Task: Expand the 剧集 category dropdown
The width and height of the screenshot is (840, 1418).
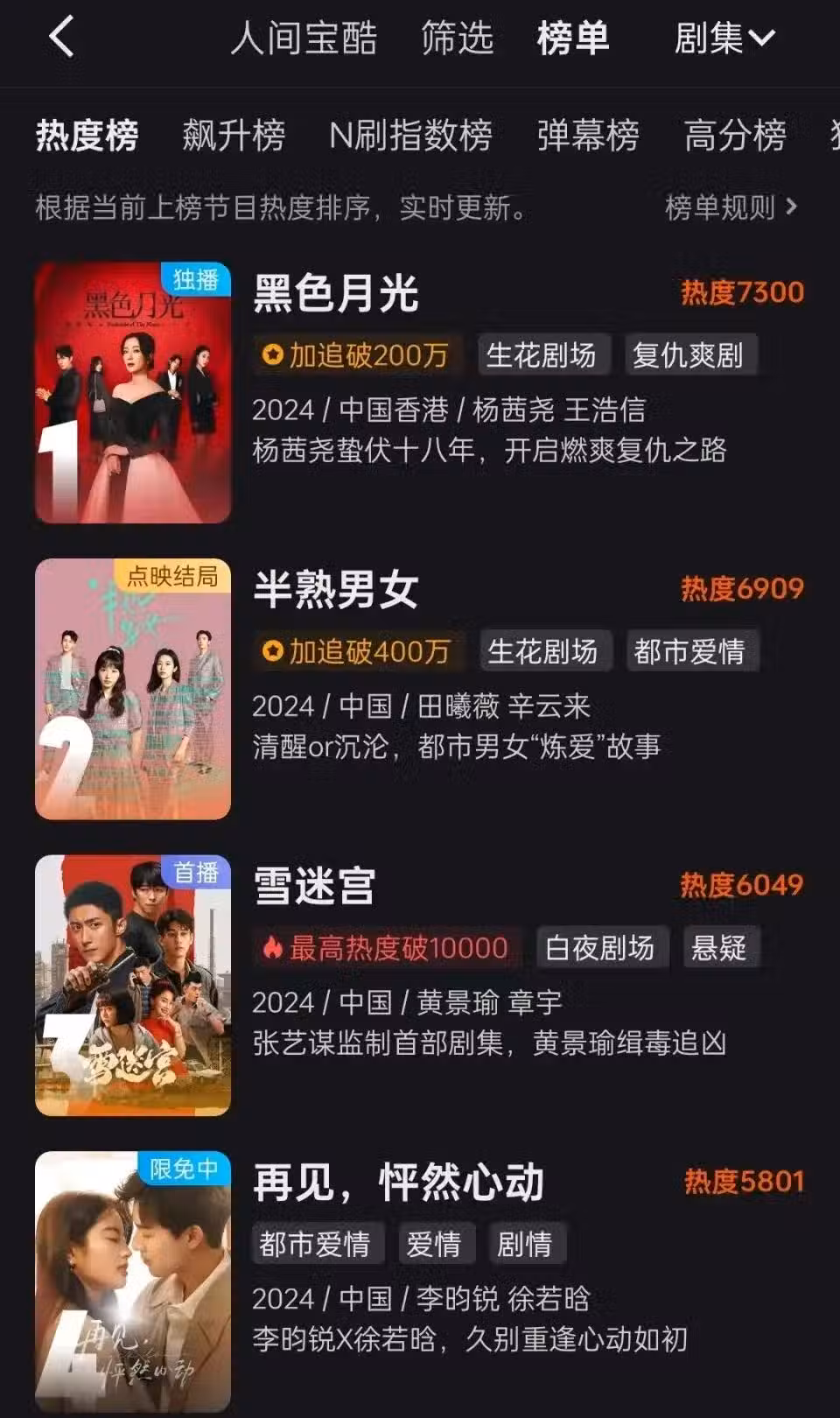Action: tap(724, 39)
